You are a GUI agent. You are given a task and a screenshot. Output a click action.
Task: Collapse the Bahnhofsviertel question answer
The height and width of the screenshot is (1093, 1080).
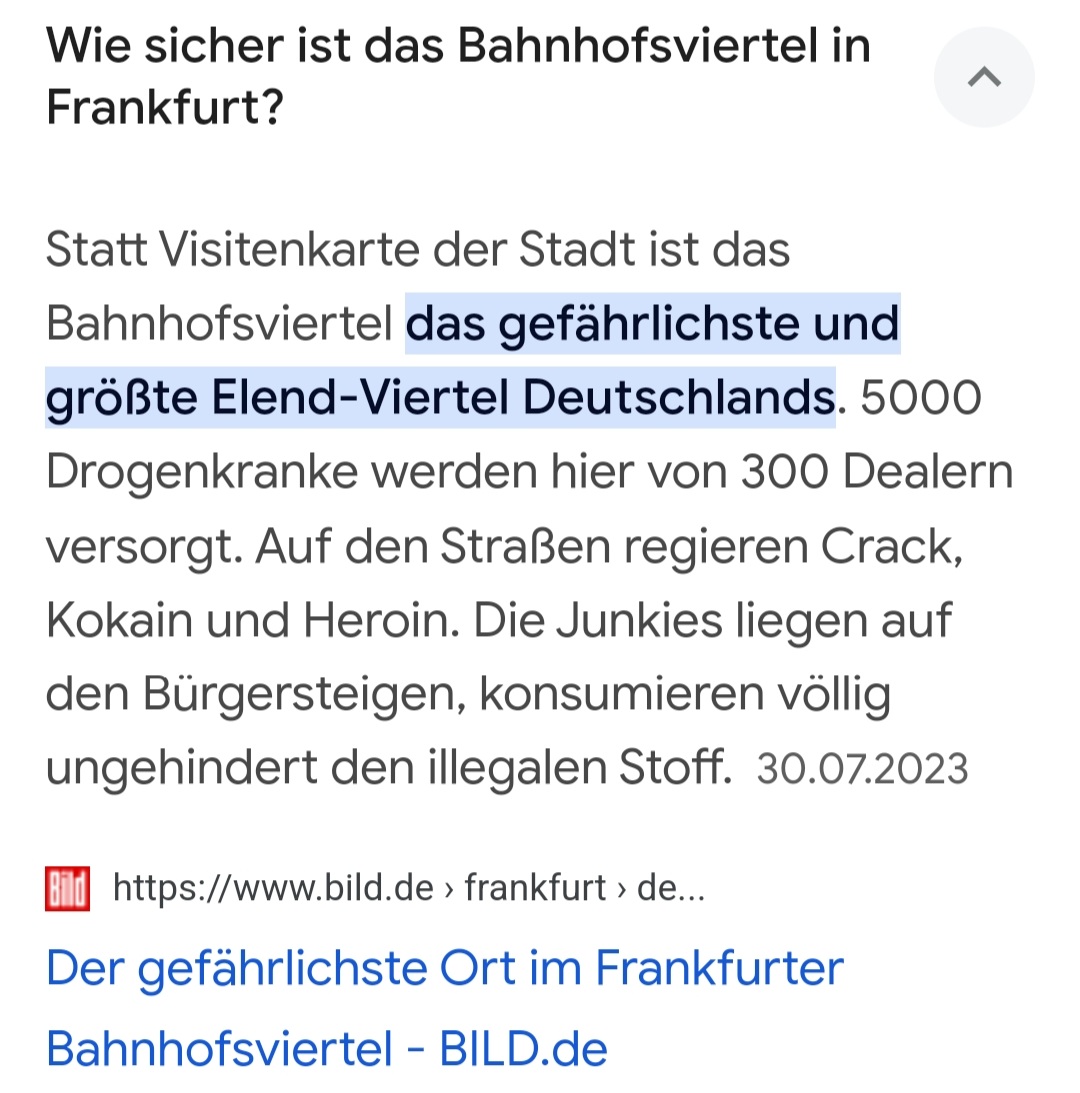pos(984,77)
